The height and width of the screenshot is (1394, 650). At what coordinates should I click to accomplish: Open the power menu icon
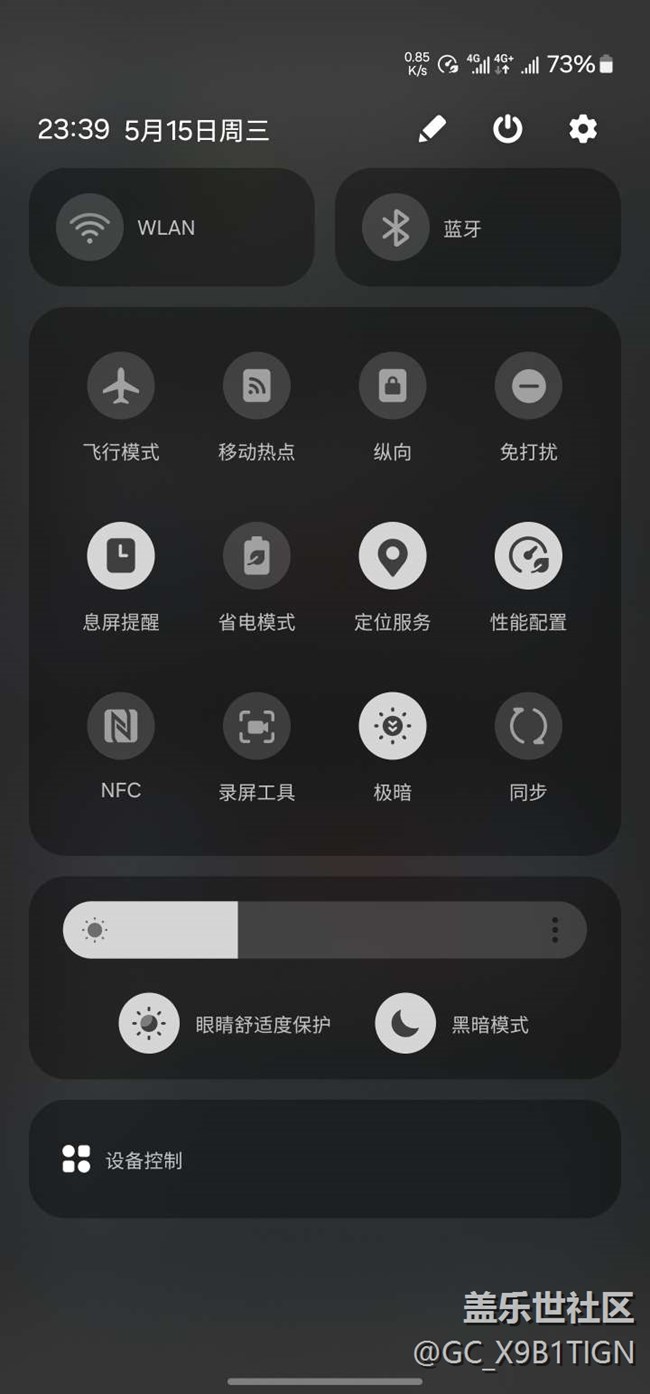point(508,129)
